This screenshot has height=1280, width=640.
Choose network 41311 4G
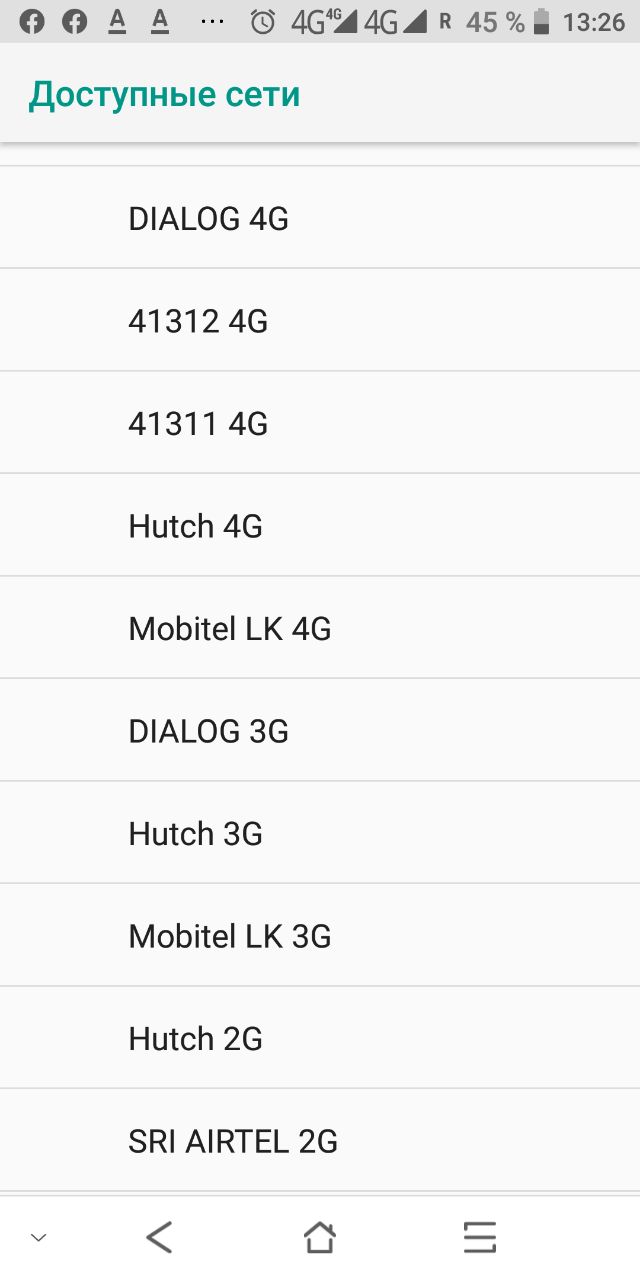coord(320,423)
